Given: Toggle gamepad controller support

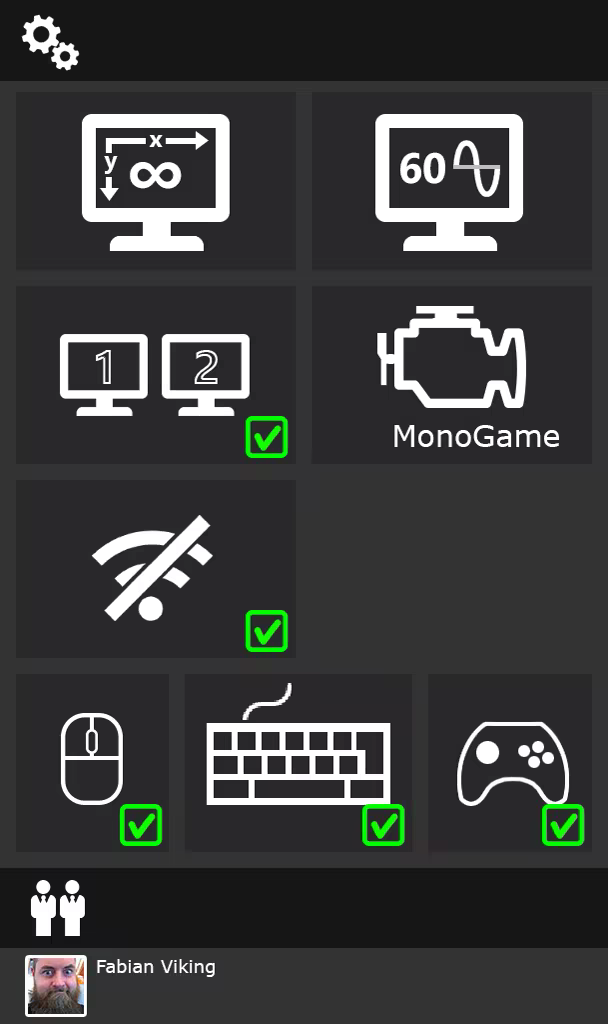Looking at the screenshot, I should [x=510, y=763].
